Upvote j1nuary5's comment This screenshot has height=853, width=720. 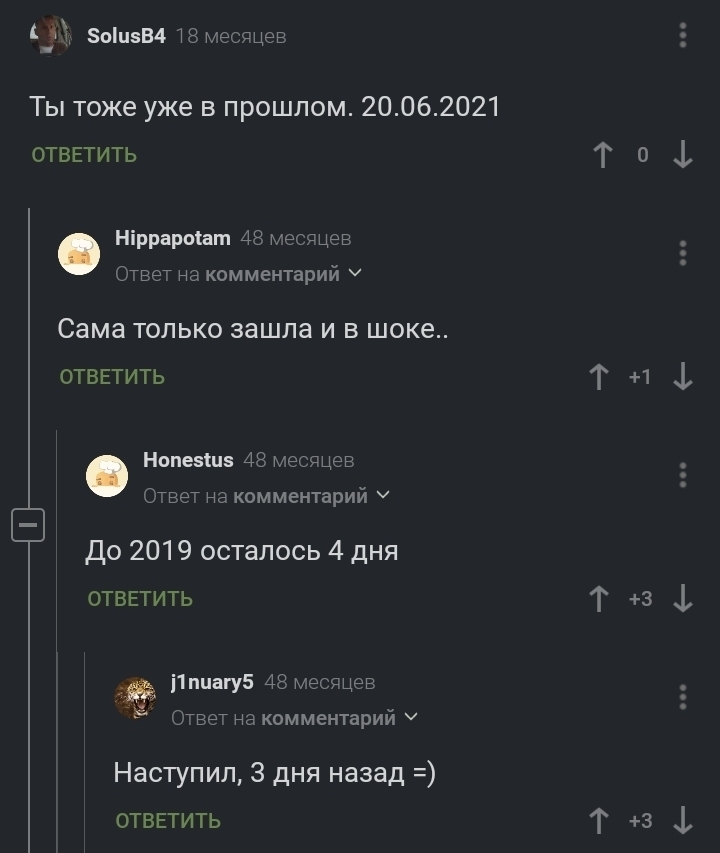click(599, 821)
